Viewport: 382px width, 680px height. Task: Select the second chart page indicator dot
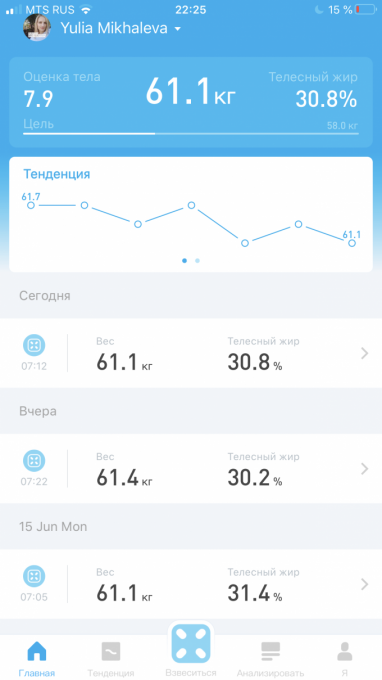click(x=197, y=261)
